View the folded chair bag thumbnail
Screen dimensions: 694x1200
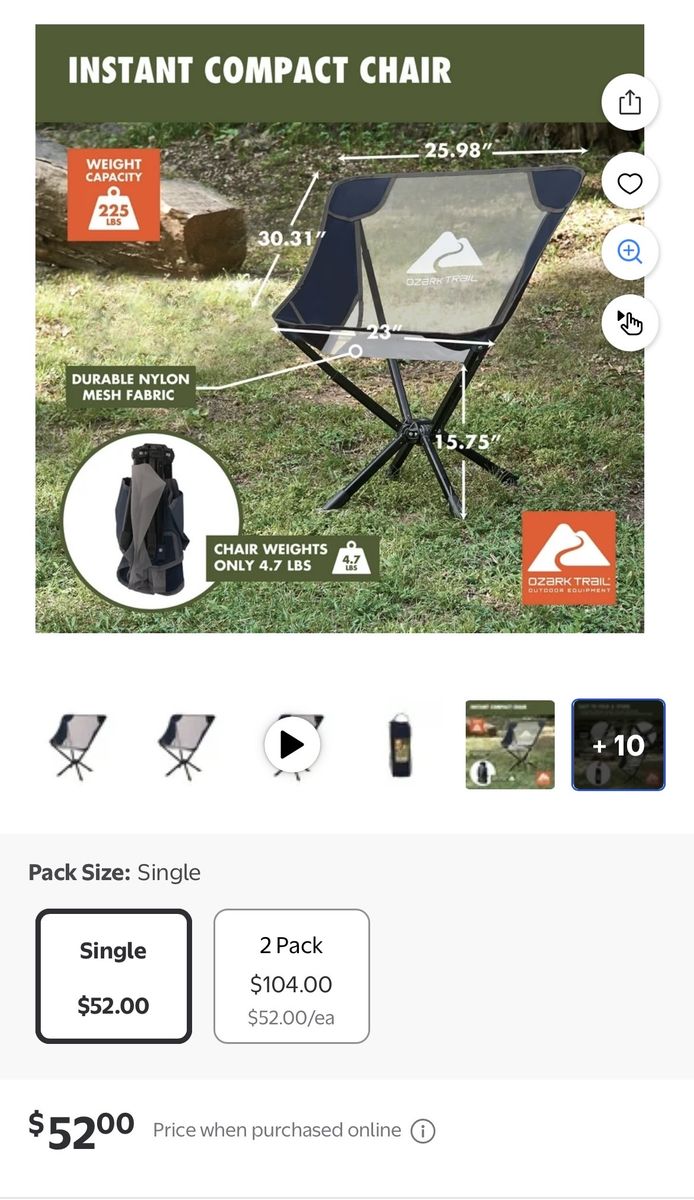[401, 745]
